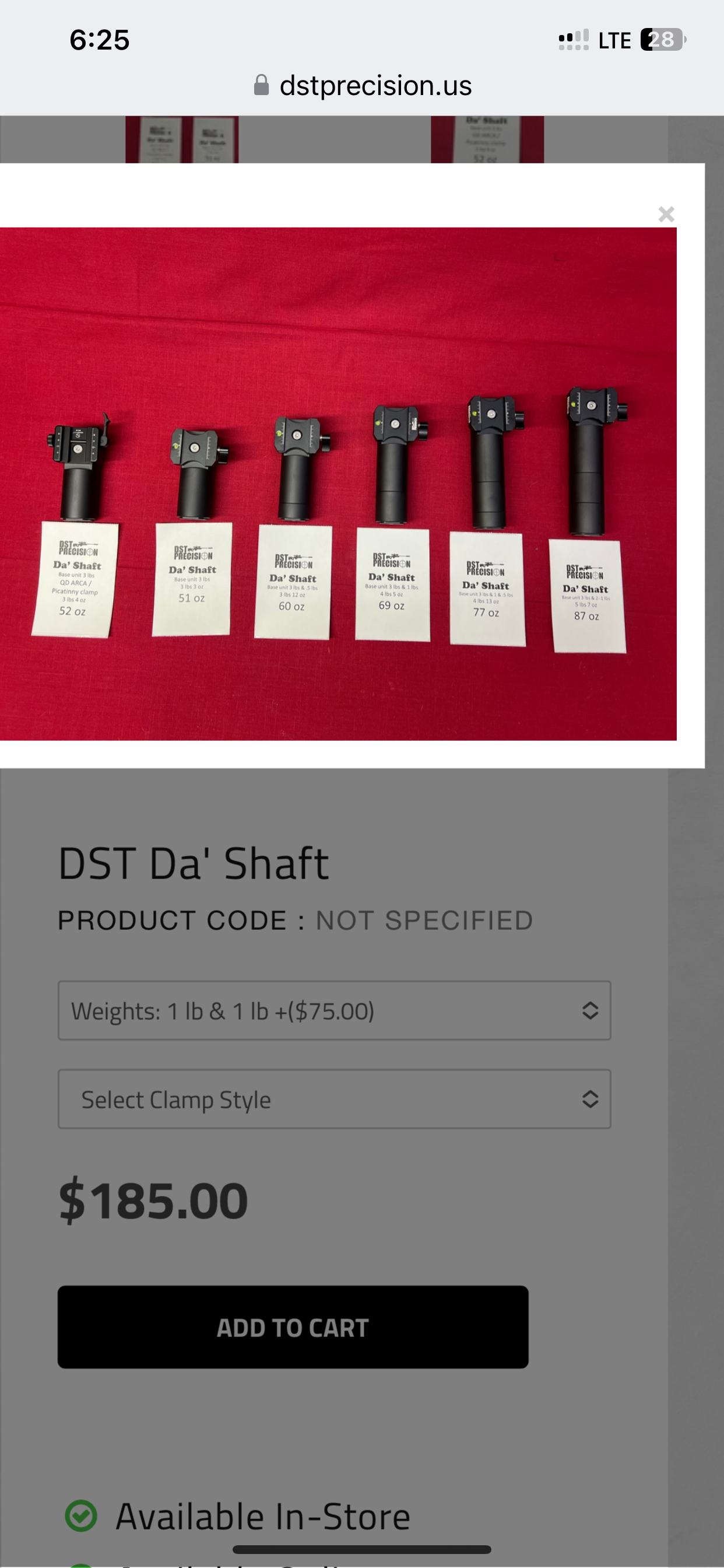Viewport: 724px width, 1568px height.
Task: Add the DST Da' Shaft to cart
Action: pyautogui.click(x=293, y=1327)
